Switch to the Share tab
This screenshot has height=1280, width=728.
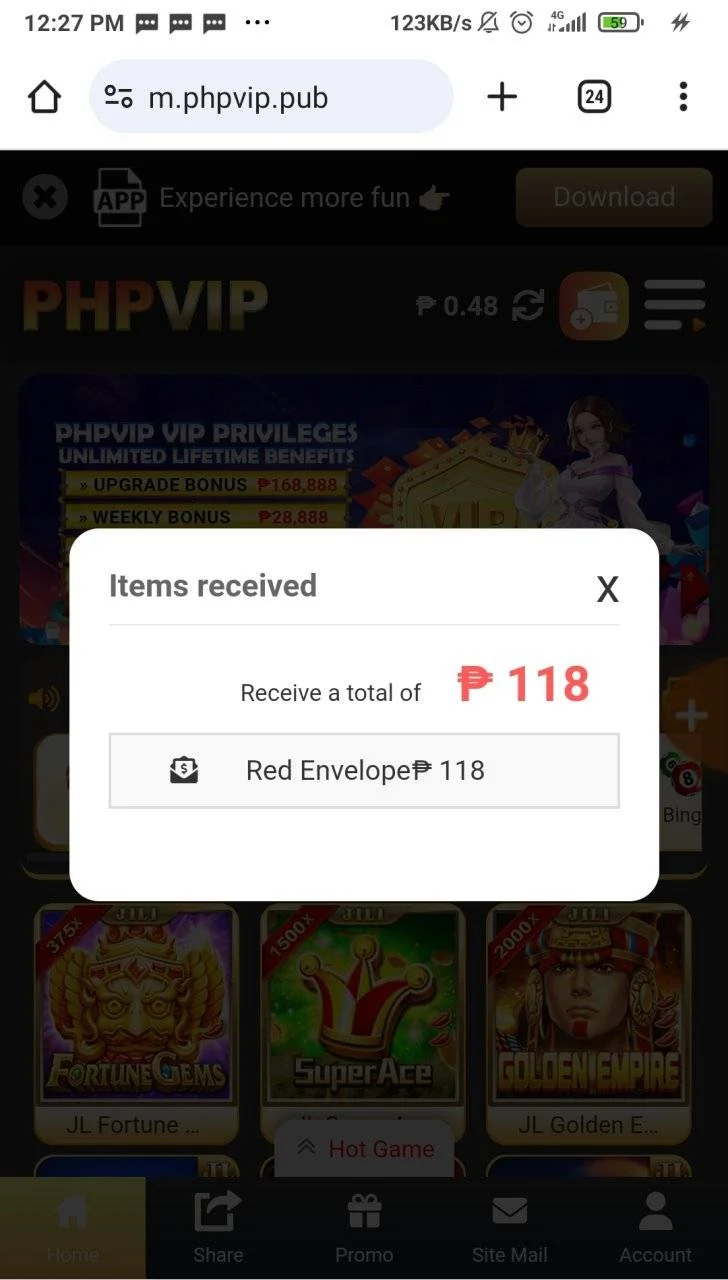(x=218, y=1228)
